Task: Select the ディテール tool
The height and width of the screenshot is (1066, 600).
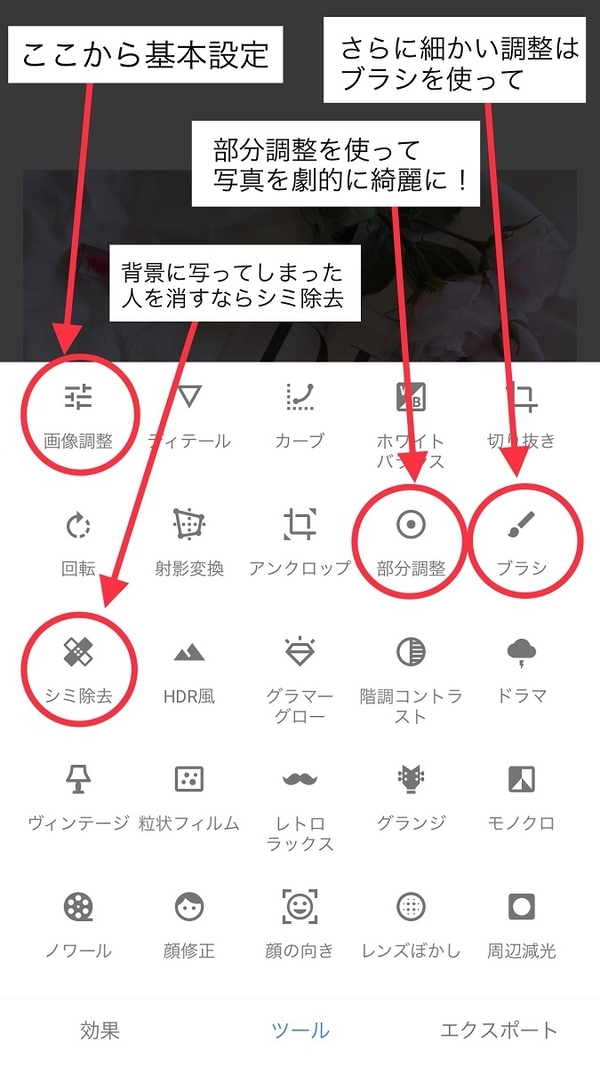Action: [x=189, y=414]
